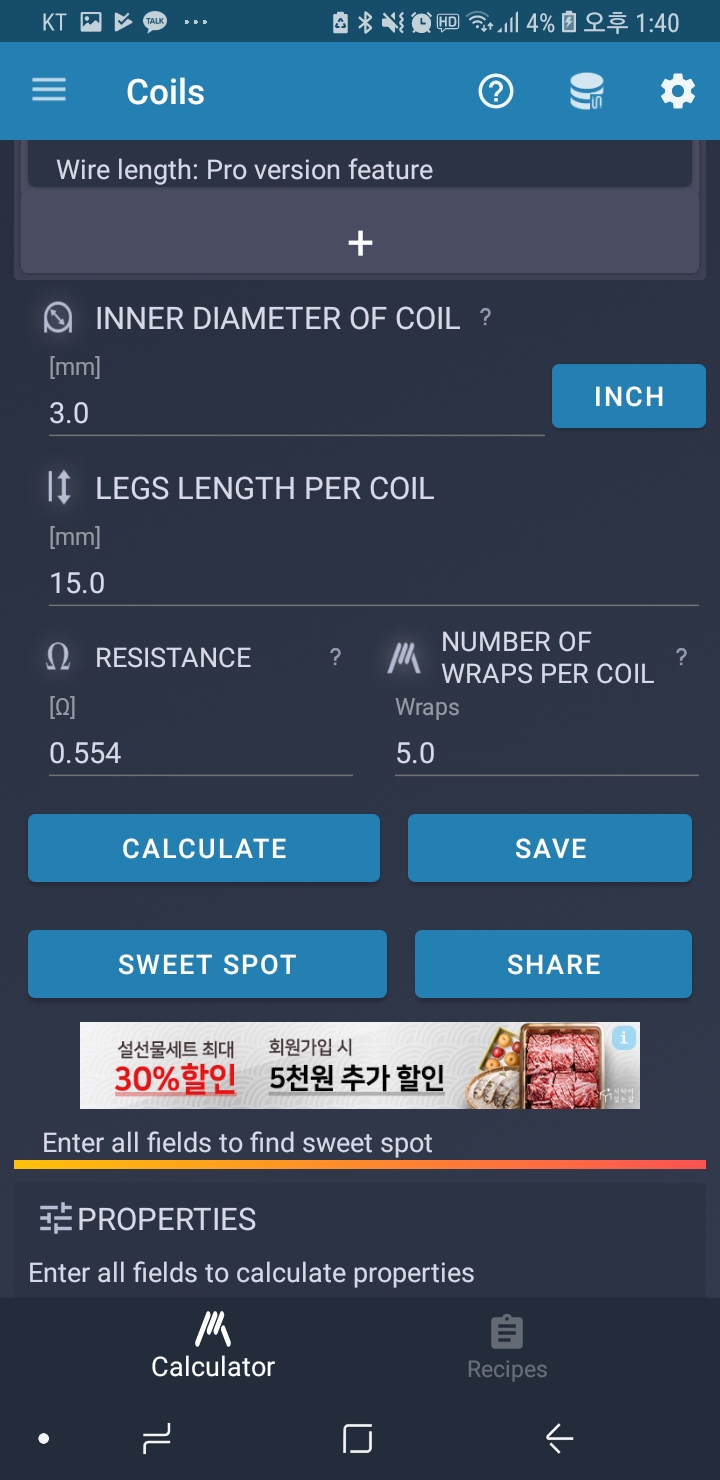Screen dimensions: 720x1480
Task: Show help for resistance
Action: coord(336,657)
